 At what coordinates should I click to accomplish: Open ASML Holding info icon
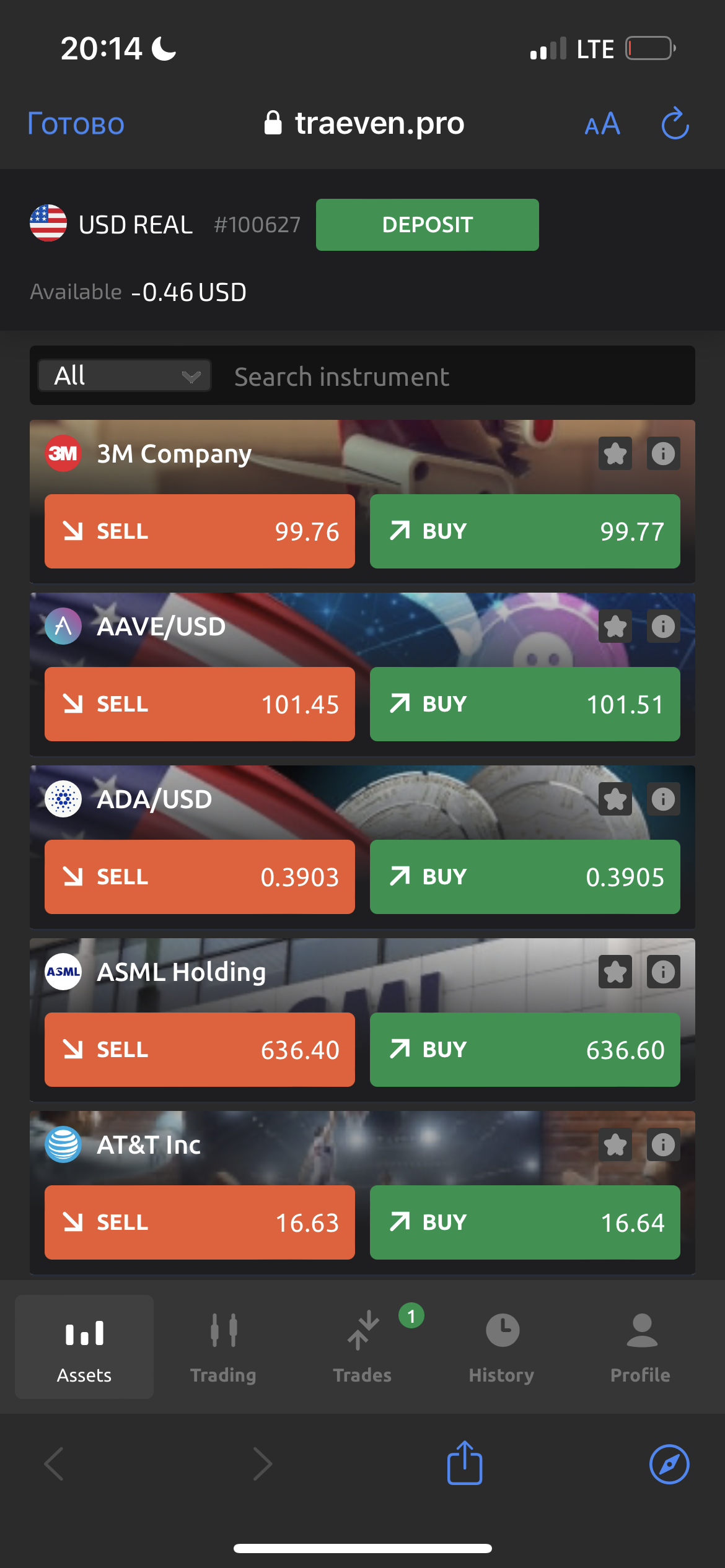coord(663,972)
